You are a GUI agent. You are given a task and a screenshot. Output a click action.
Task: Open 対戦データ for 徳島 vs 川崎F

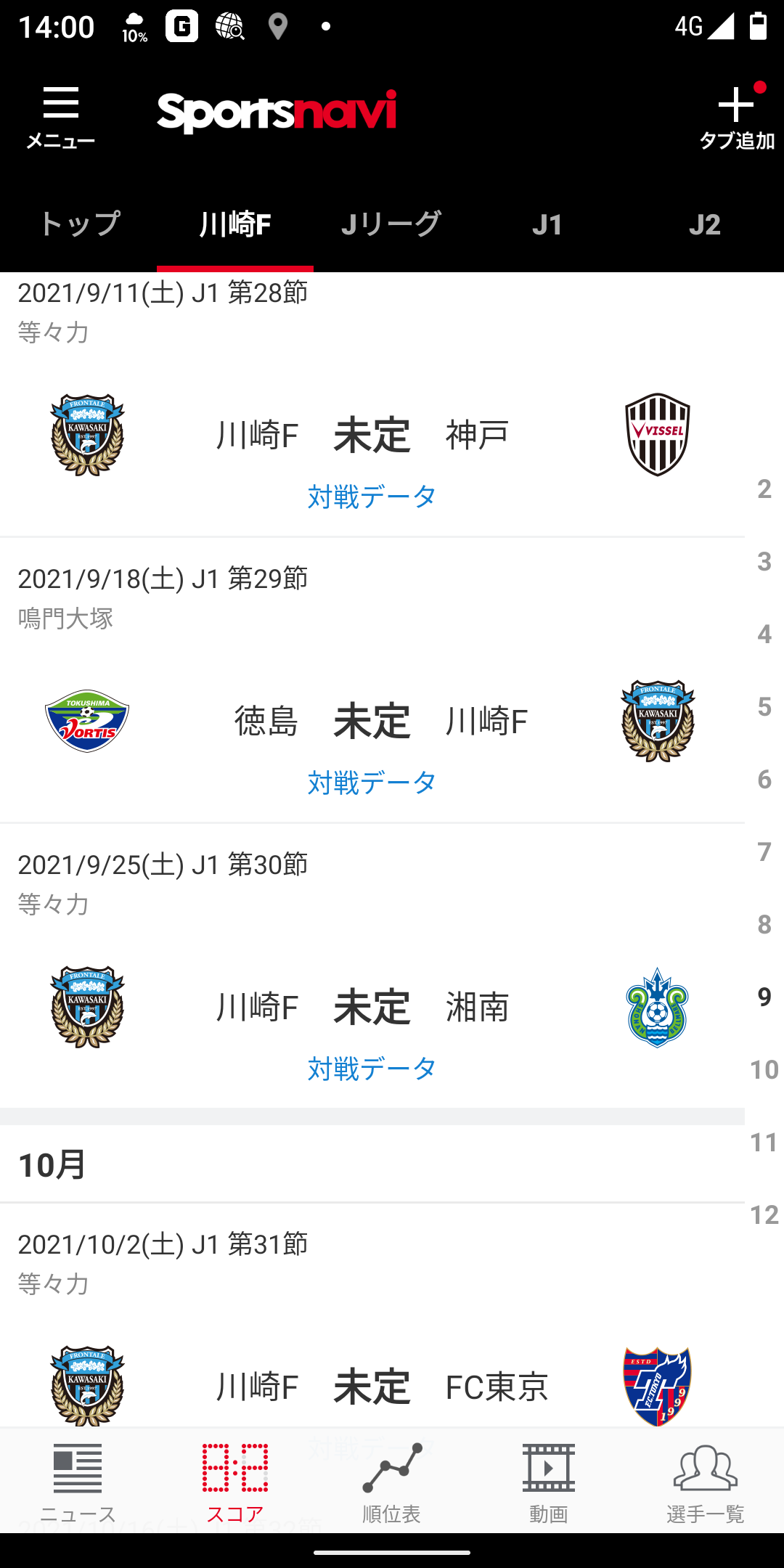[x=372, y=783]
